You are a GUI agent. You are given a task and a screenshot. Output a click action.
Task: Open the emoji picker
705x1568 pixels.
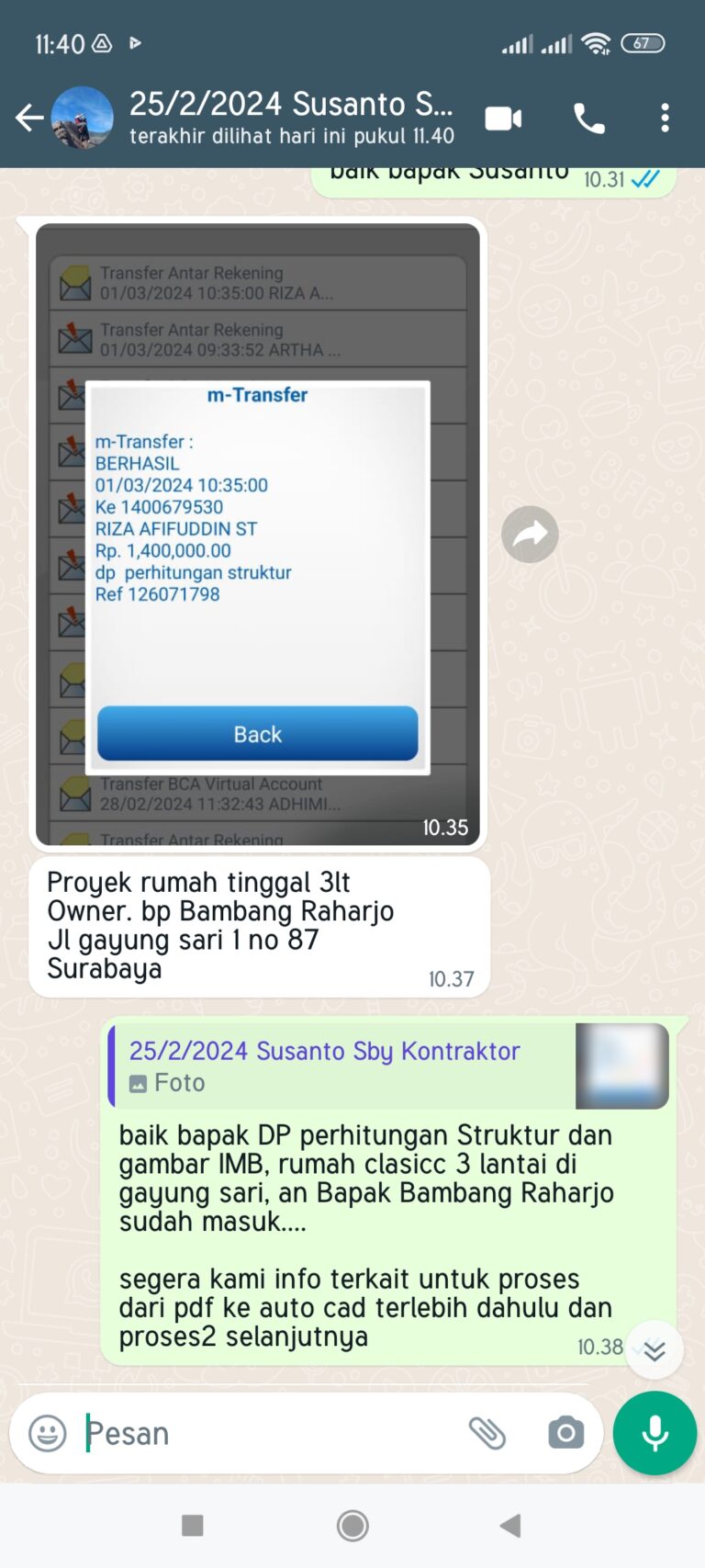coord(48,1433)
